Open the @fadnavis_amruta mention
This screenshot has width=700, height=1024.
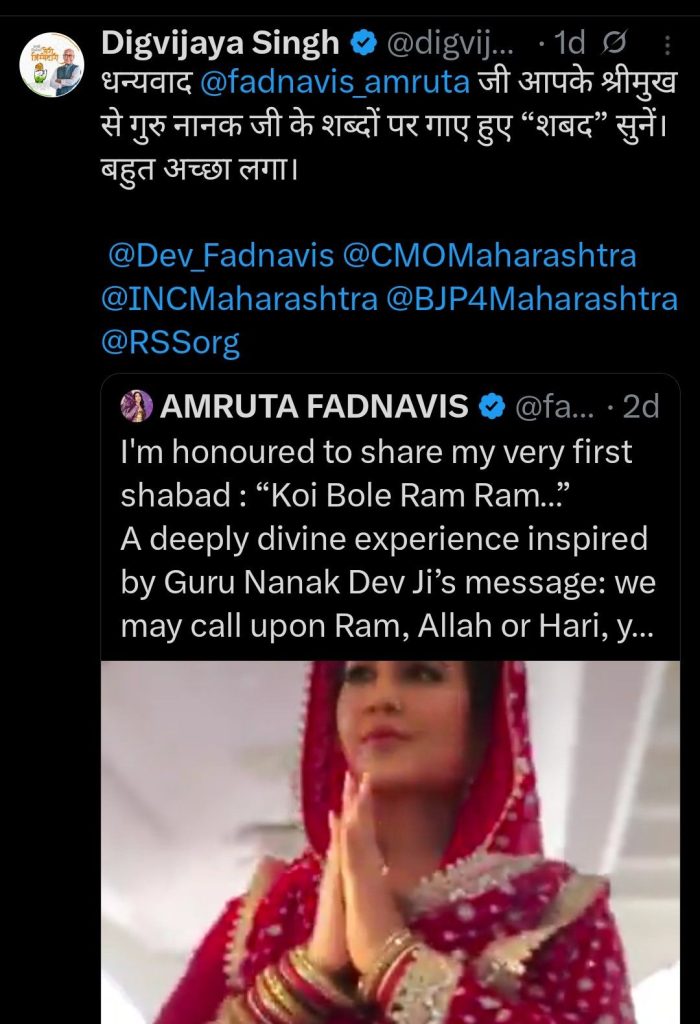tap(335, 82)
